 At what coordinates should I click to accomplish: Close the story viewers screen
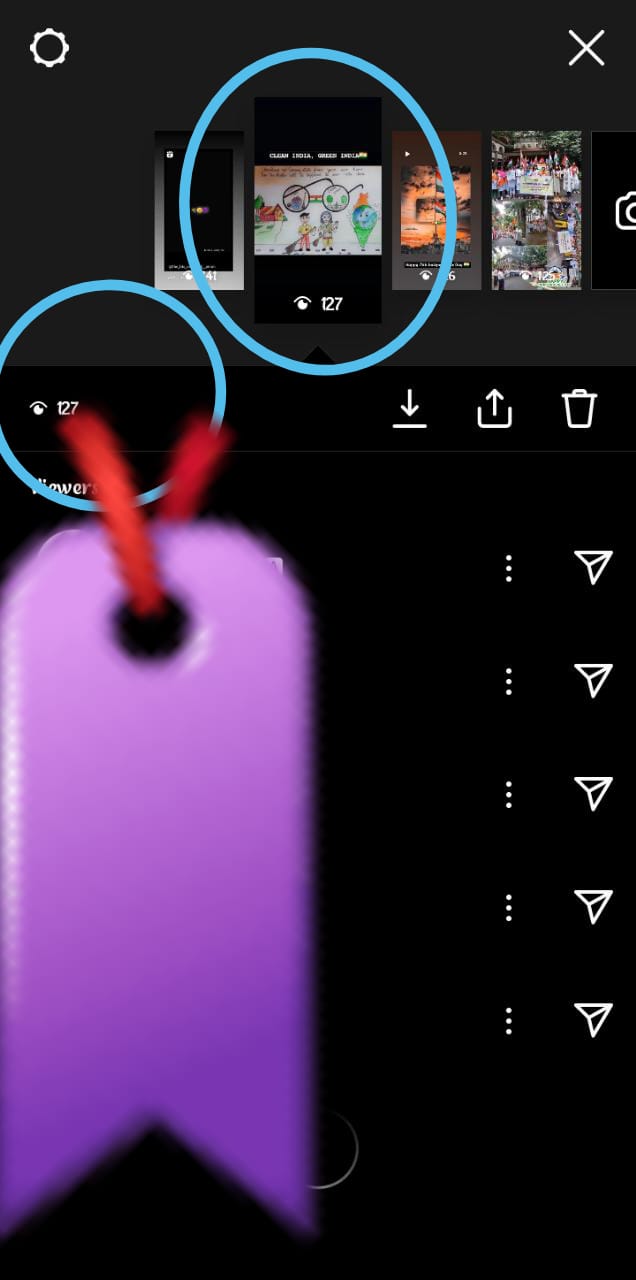pos(586,48)
